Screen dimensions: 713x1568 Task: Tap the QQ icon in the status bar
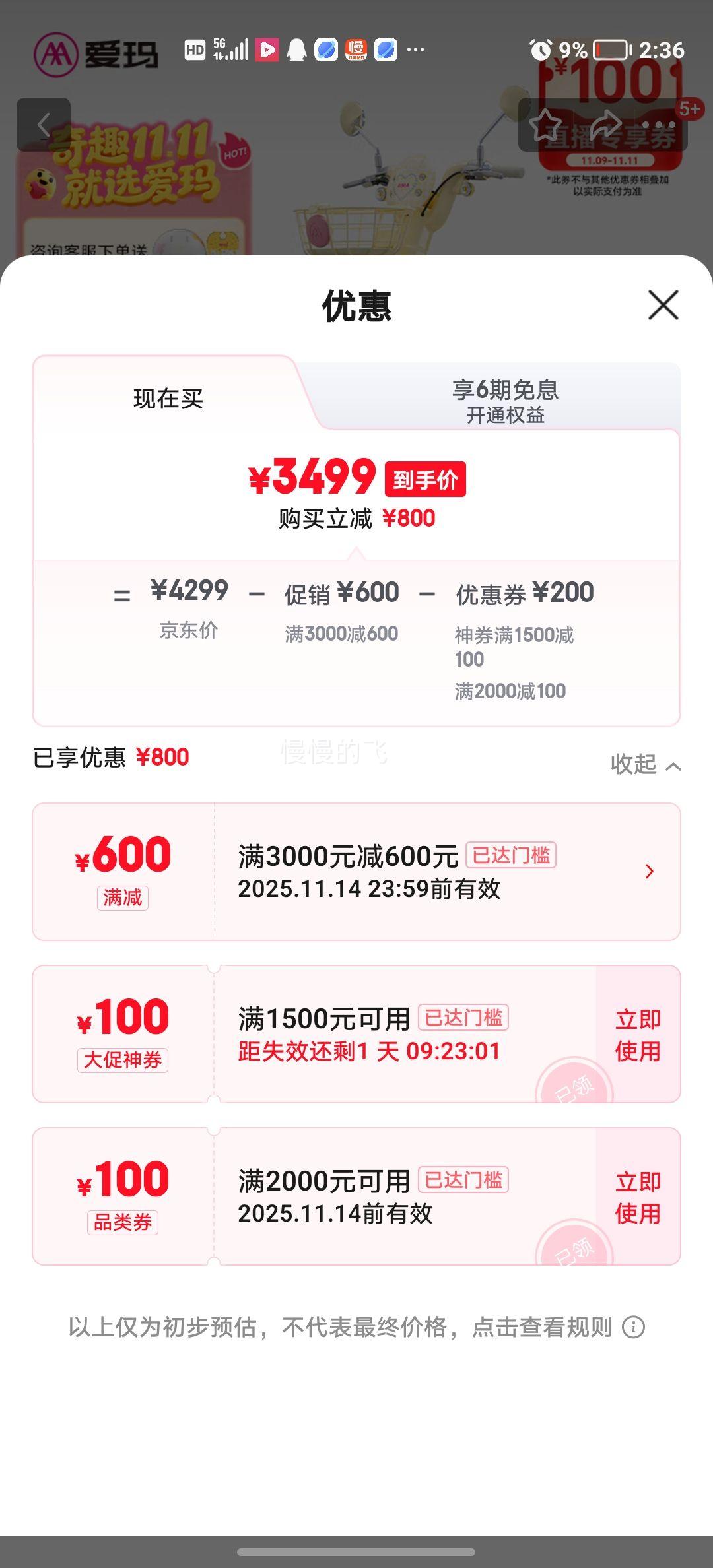[297, 49]
